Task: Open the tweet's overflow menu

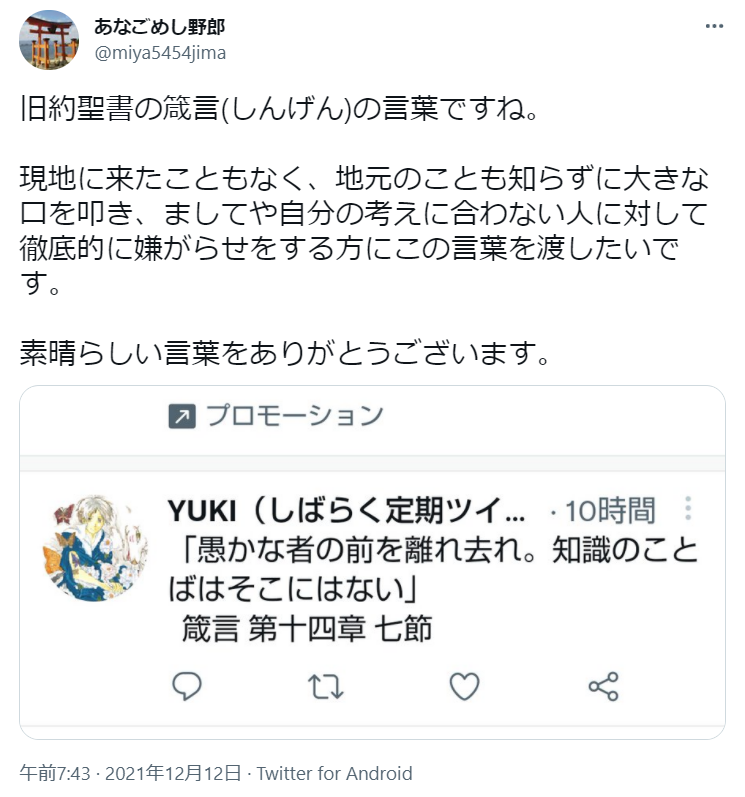Action: 712,27
